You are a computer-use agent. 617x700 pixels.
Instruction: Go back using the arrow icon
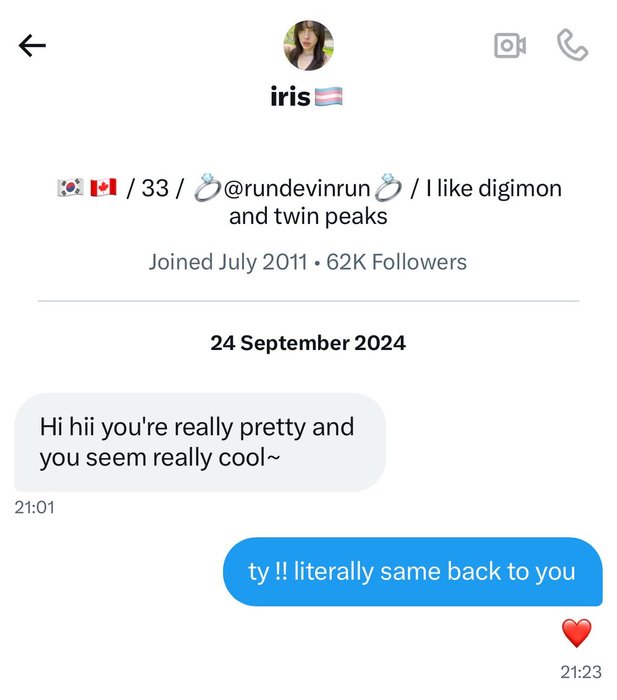pyautogui.click(x=33, y=46)
